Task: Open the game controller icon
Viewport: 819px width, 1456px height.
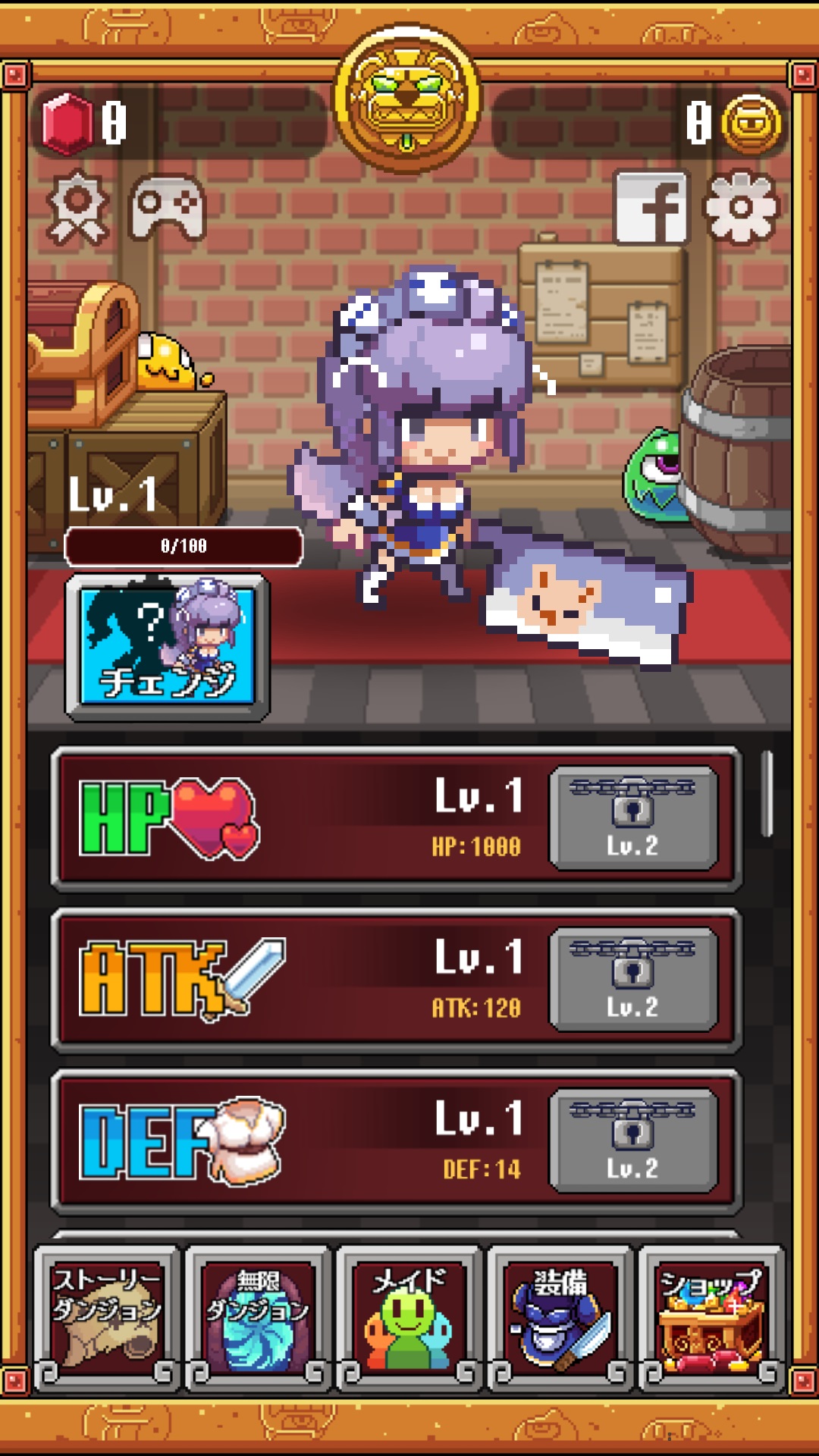Action: (x=168, y=206)
